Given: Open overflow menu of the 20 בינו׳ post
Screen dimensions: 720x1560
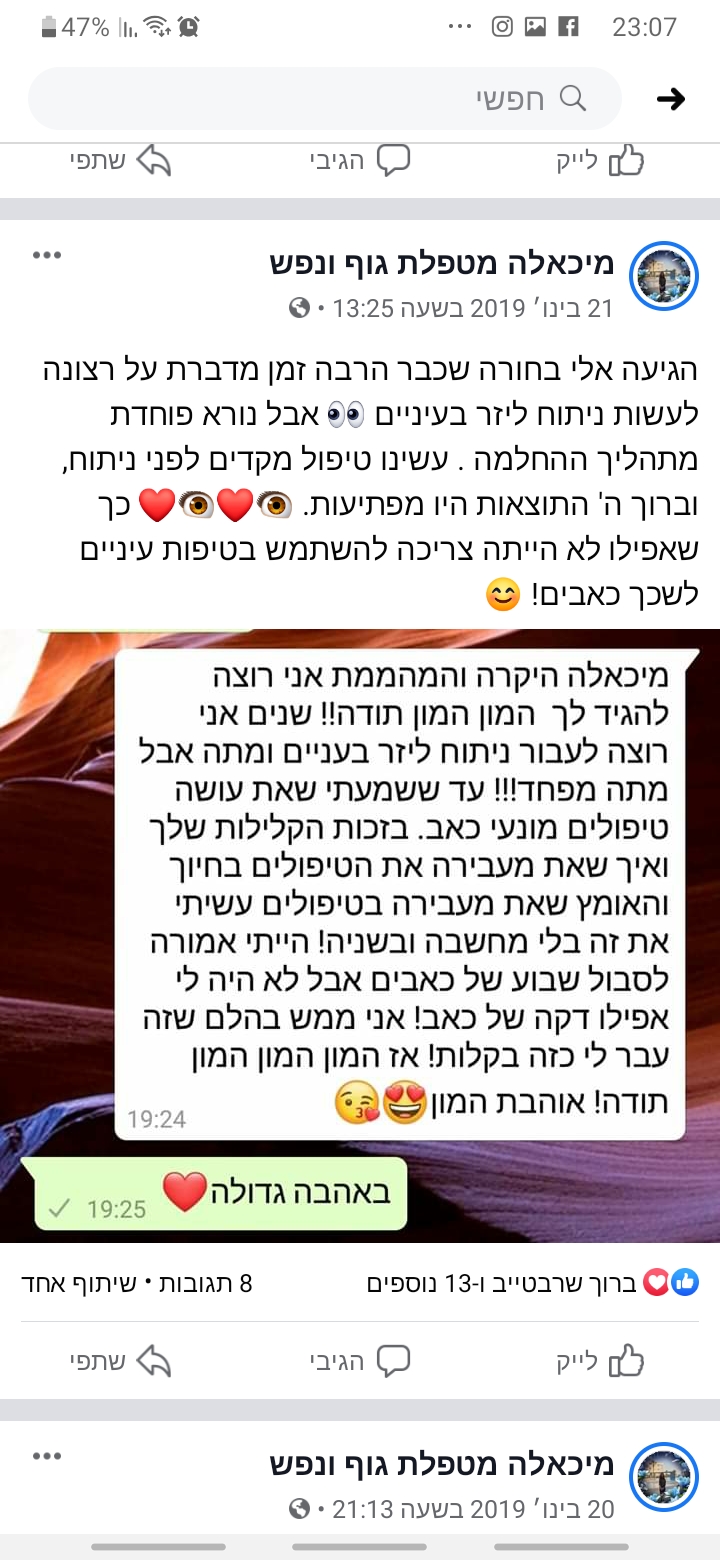Looking at the screenshot, I should click(47, 1456).
